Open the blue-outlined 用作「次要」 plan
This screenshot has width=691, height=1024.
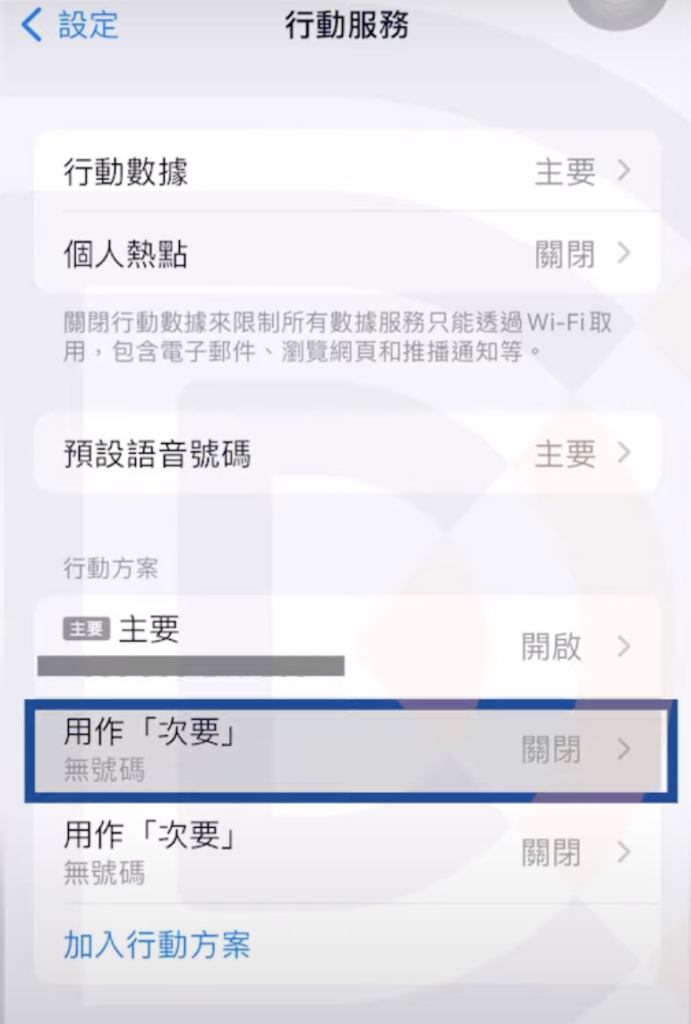pyautogui.click(x=346, y=750)
